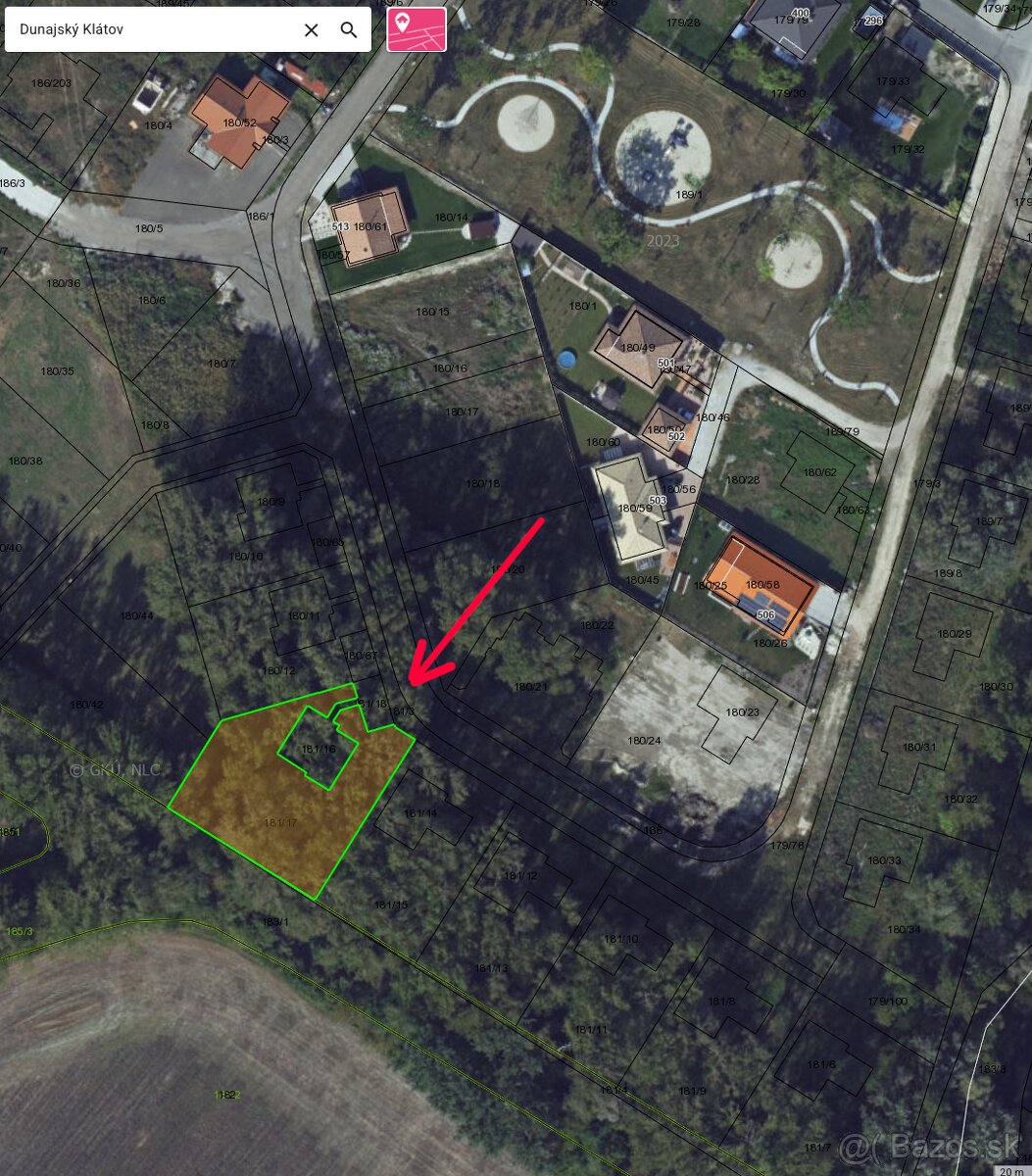Click the parcel label 180/49
The width and height of the screenshot is (1032, 1176).
(638, 345)
